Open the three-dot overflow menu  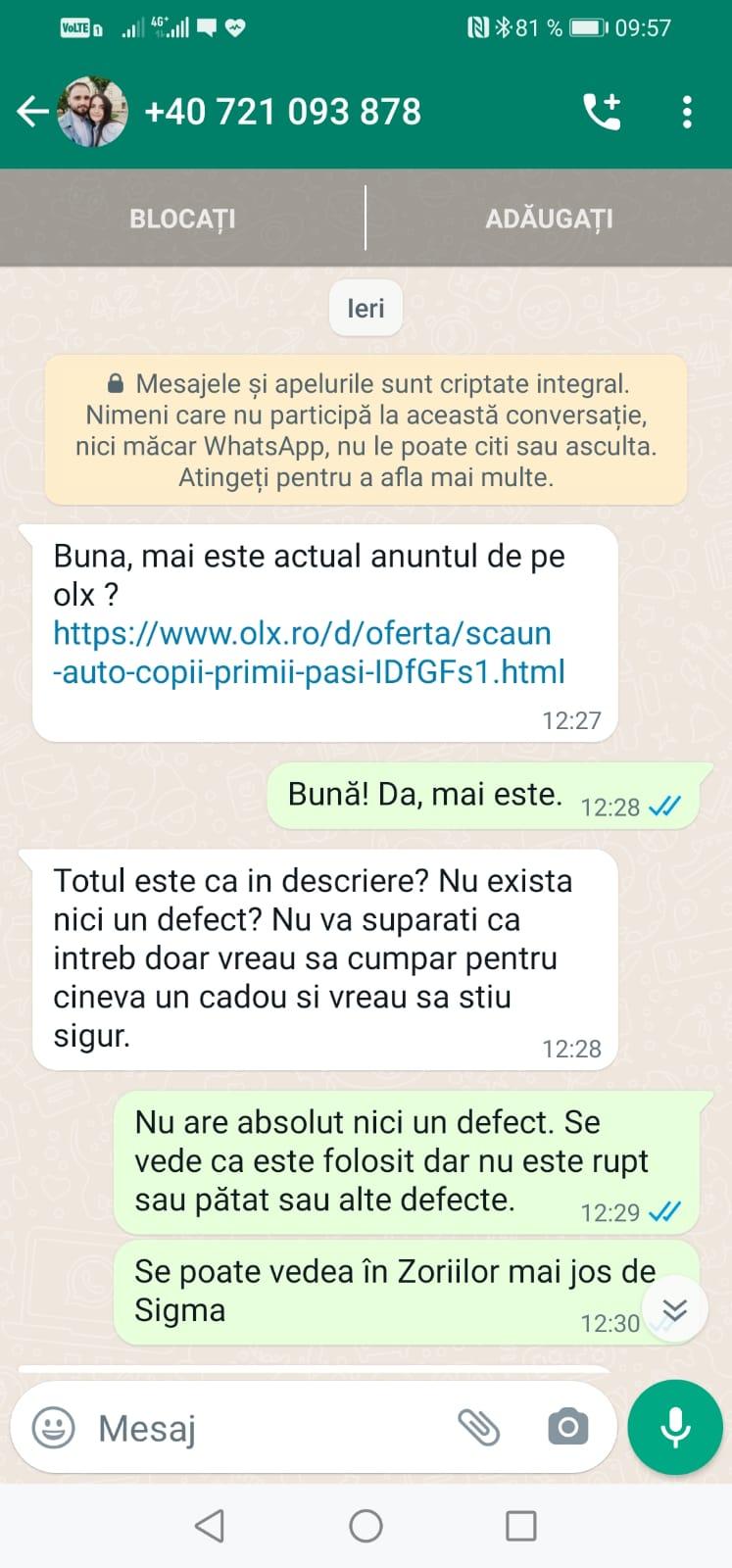tap(687, 112)
